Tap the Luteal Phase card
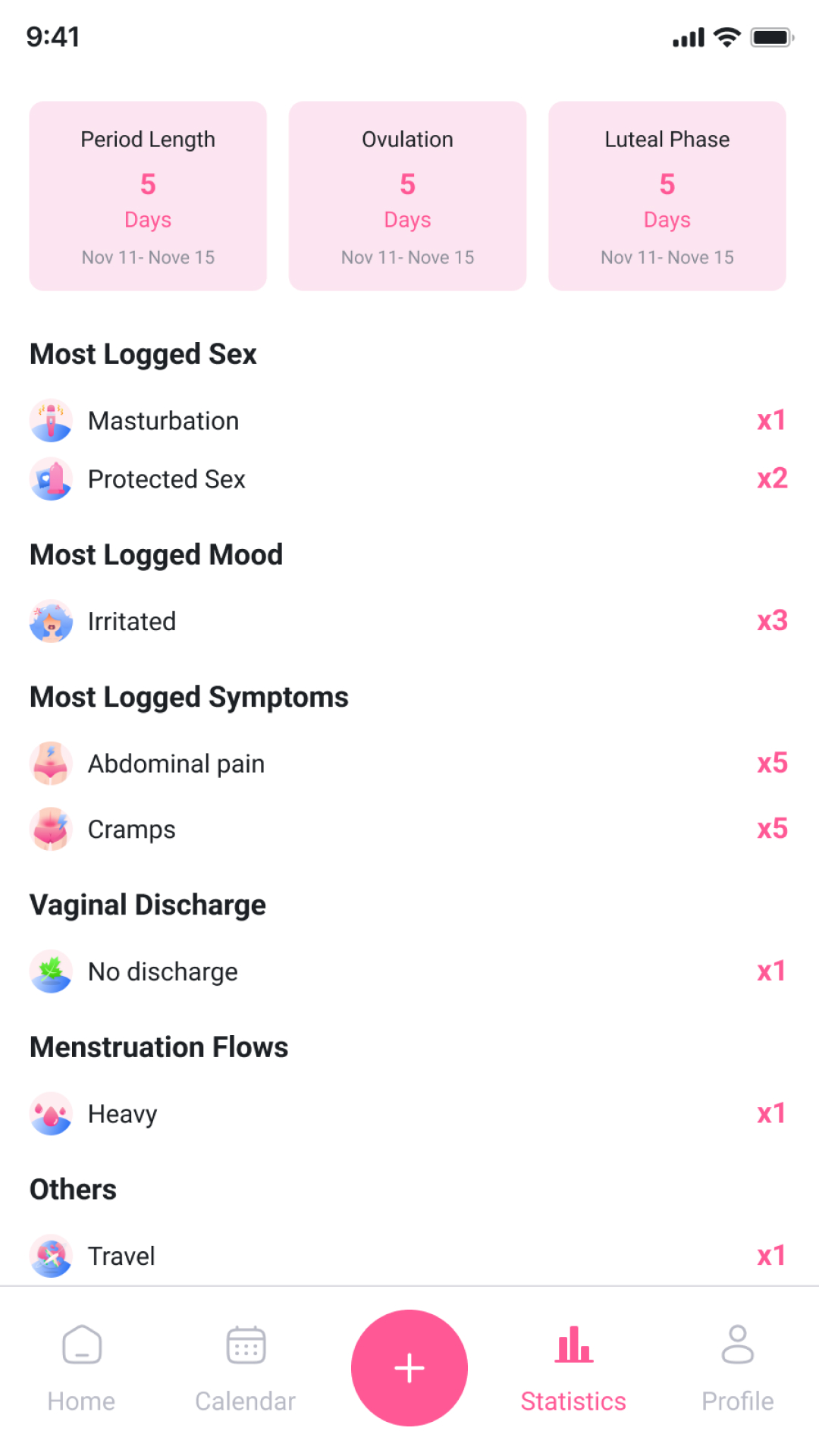 [x=667, y=196]
